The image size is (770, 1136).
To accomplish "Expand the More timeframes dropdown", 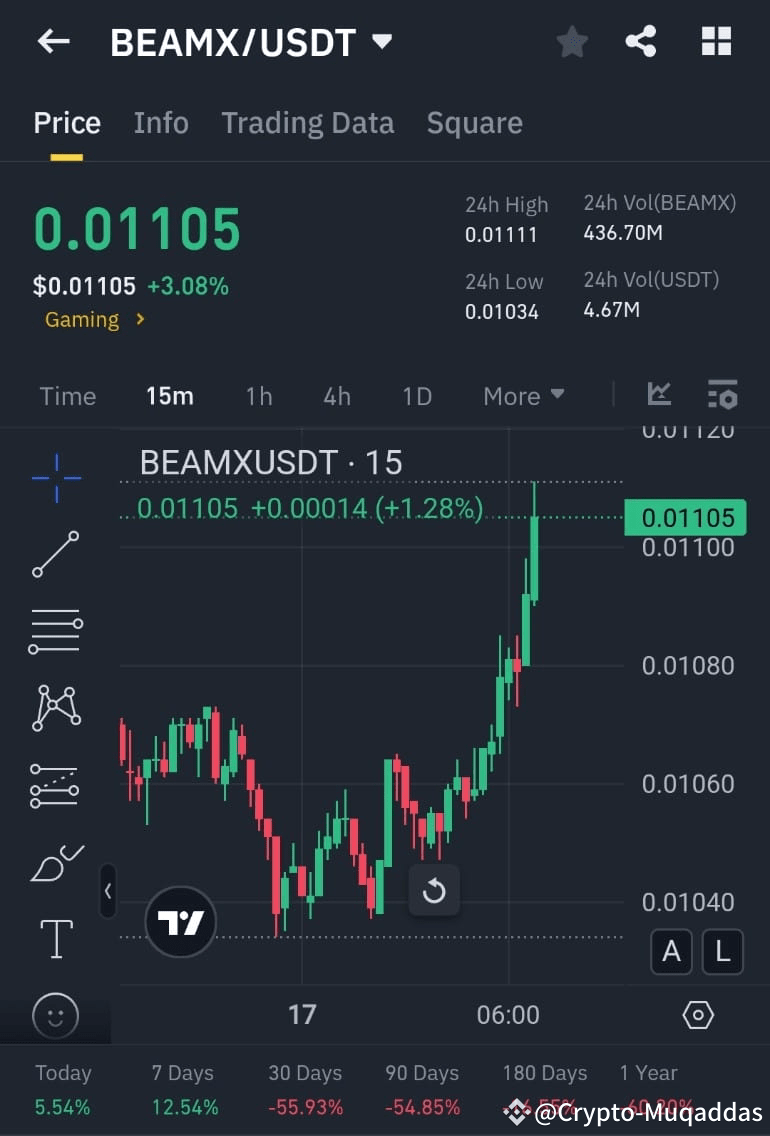I will [523, 396].
